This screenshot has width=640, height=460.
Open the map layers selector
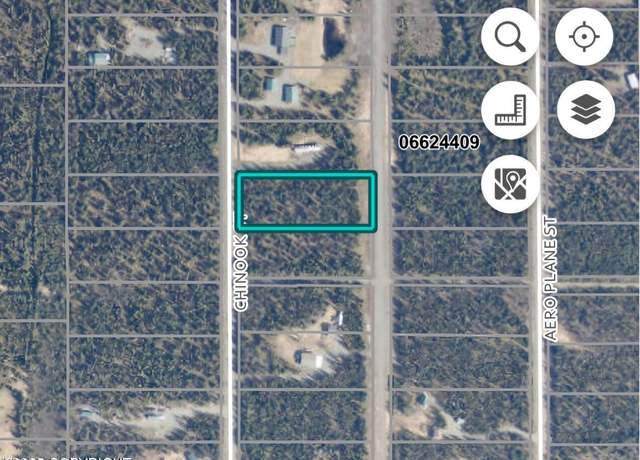(584, 110)
